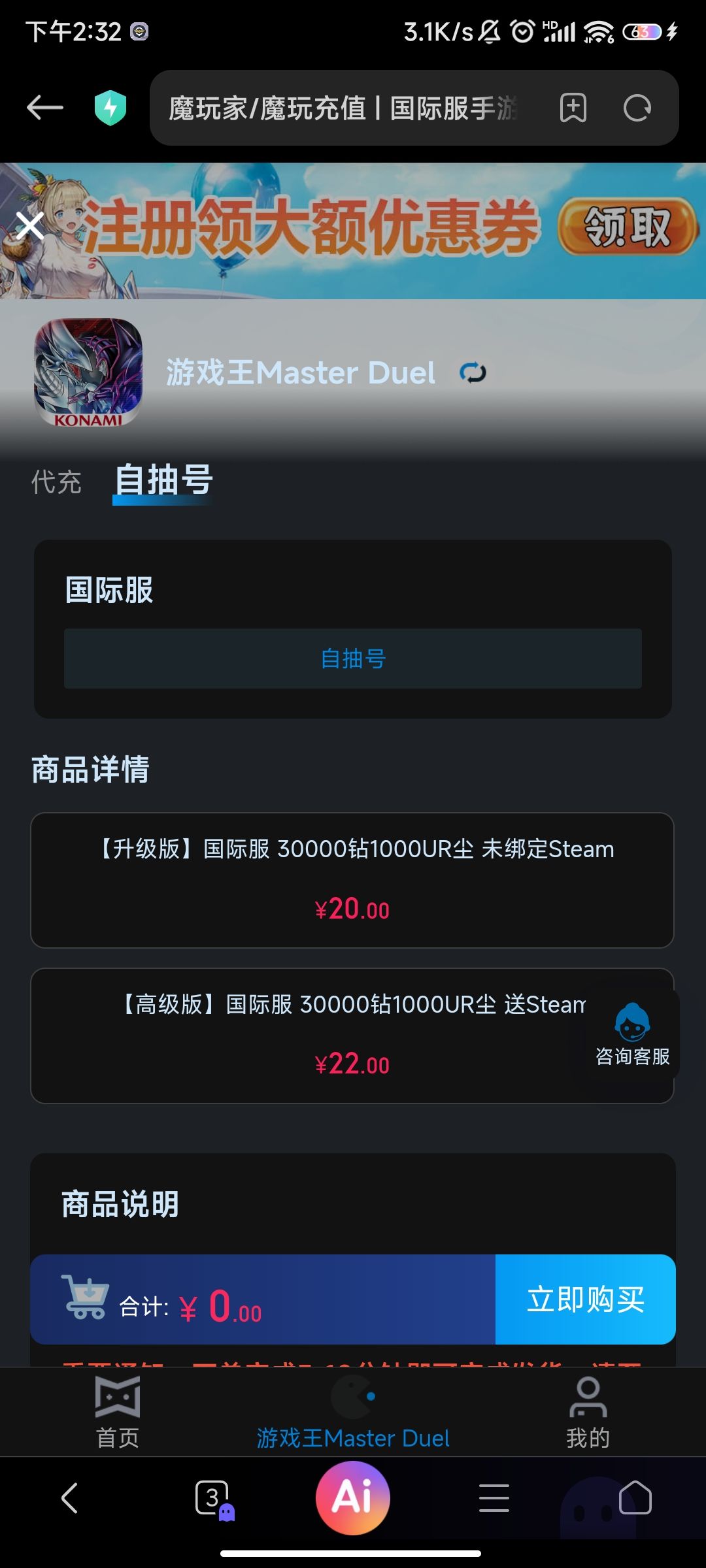The width and height of the screenshot is (706, 1568).
Task: Open the shopping cart icon
Action: 86,1297
